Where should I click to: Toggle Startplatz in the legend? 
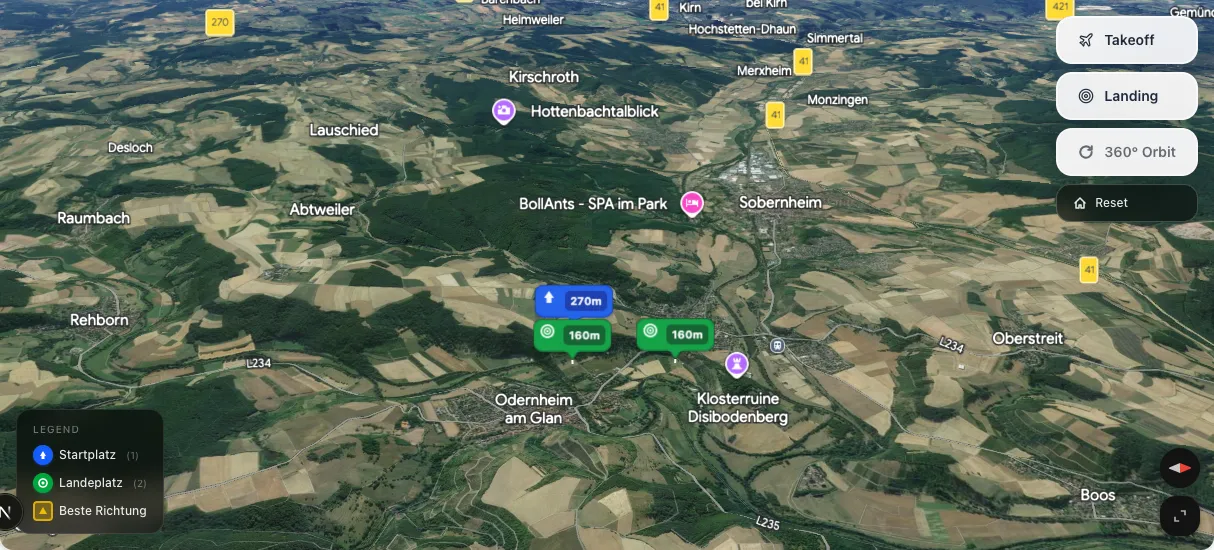(86, 455)
